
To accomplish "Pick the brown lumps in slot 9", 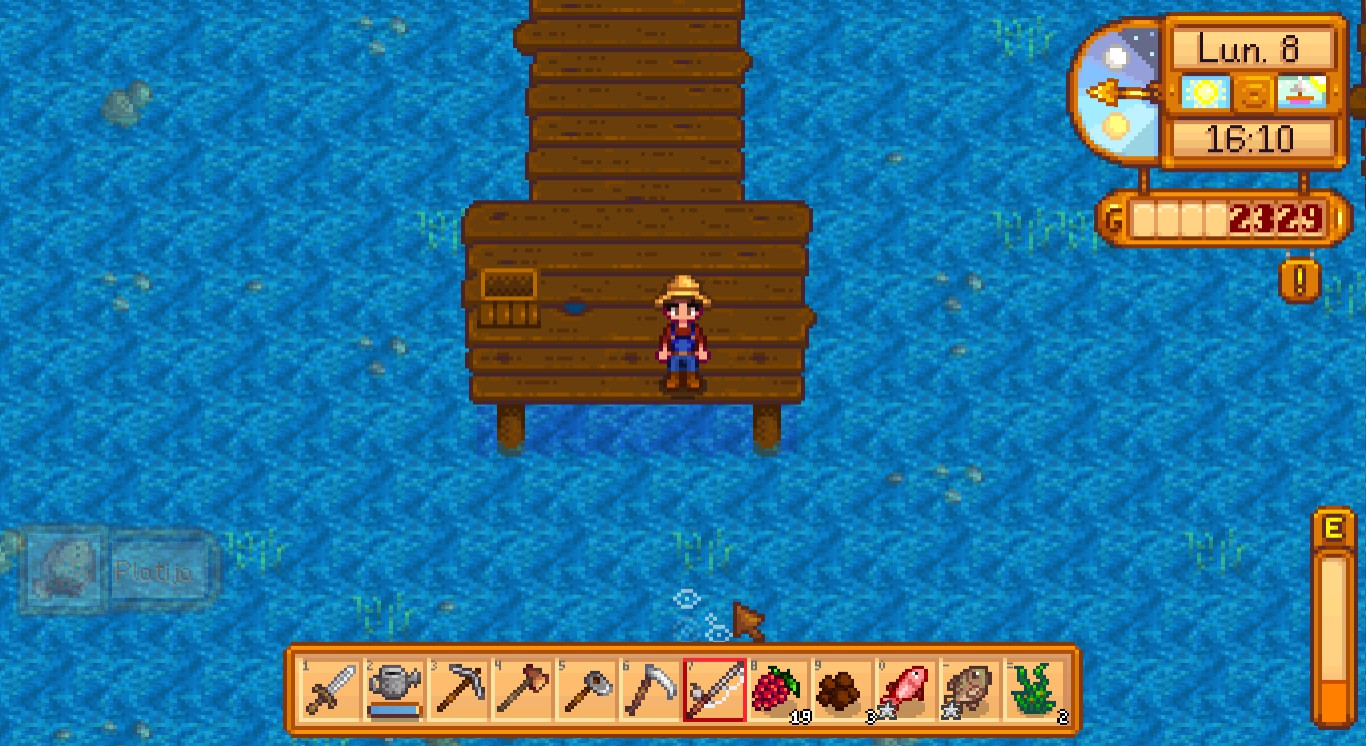I will pyautogui.click(x=841, y=689).
